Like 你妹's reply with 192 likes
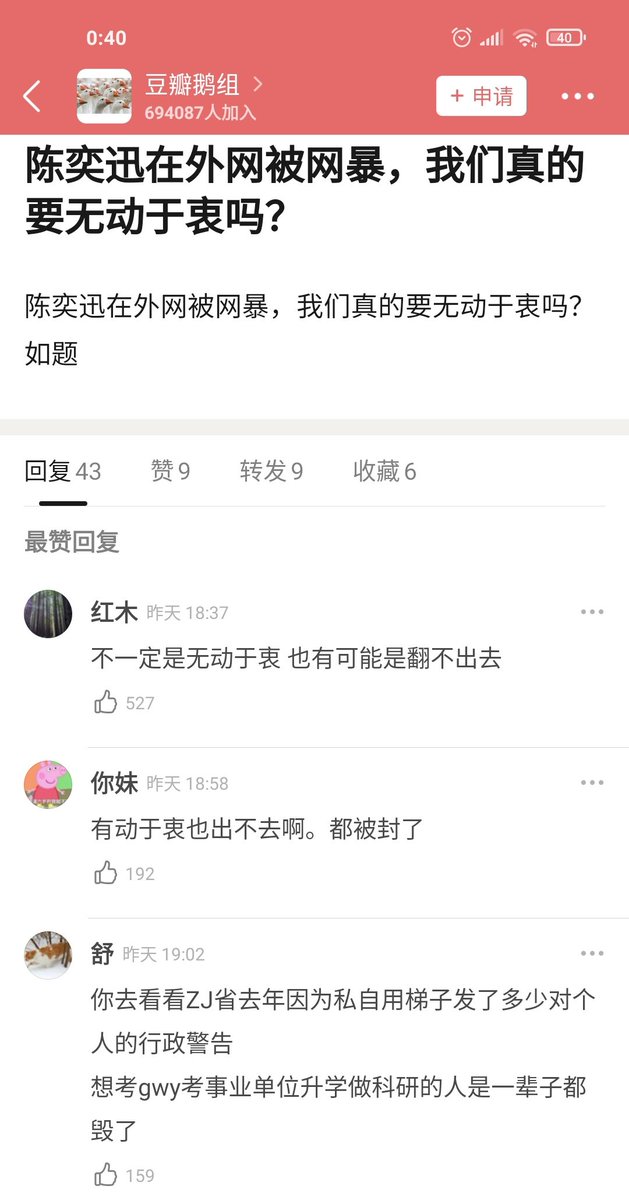The width and height of the screenshot is (629, 1200). coord(106,873)
